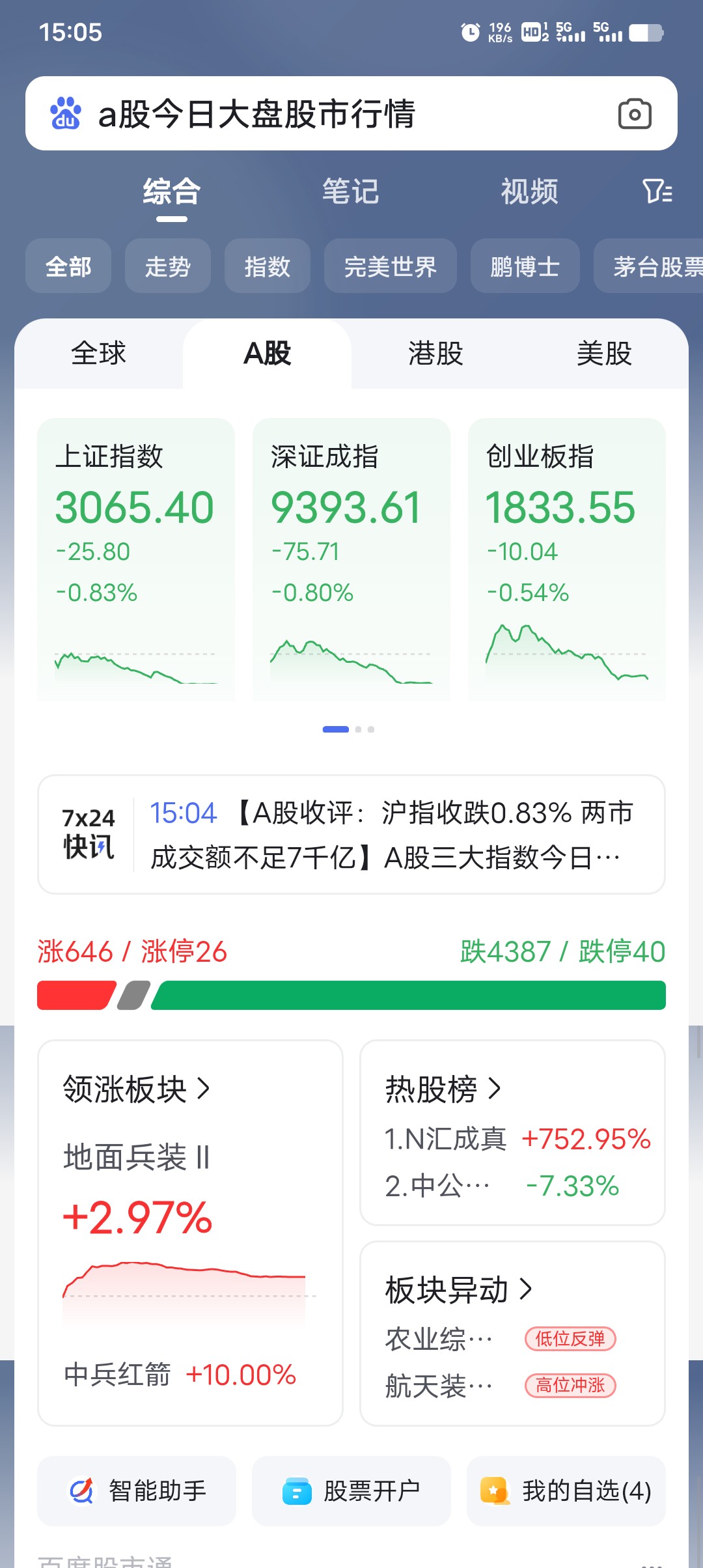
Task: Open the 板块异动 sector movement details
Action: point(458,1287)
